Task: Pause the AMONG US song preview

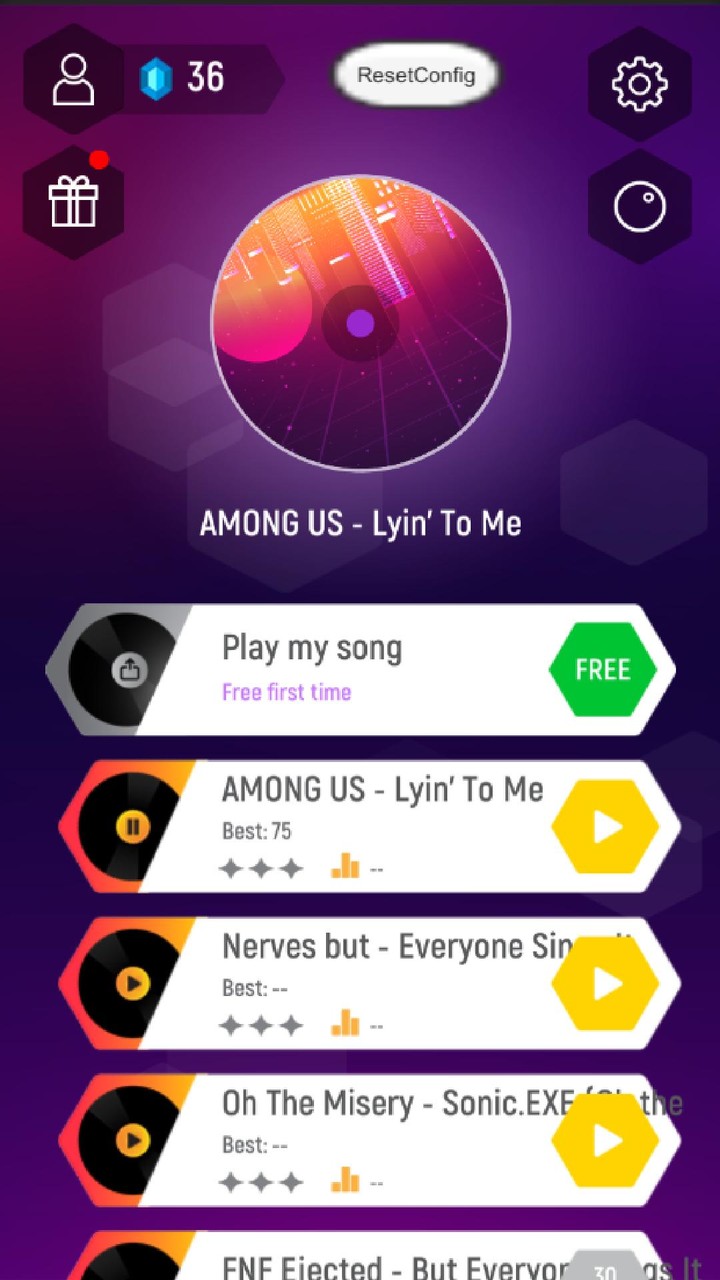Action: coord(132,827)
